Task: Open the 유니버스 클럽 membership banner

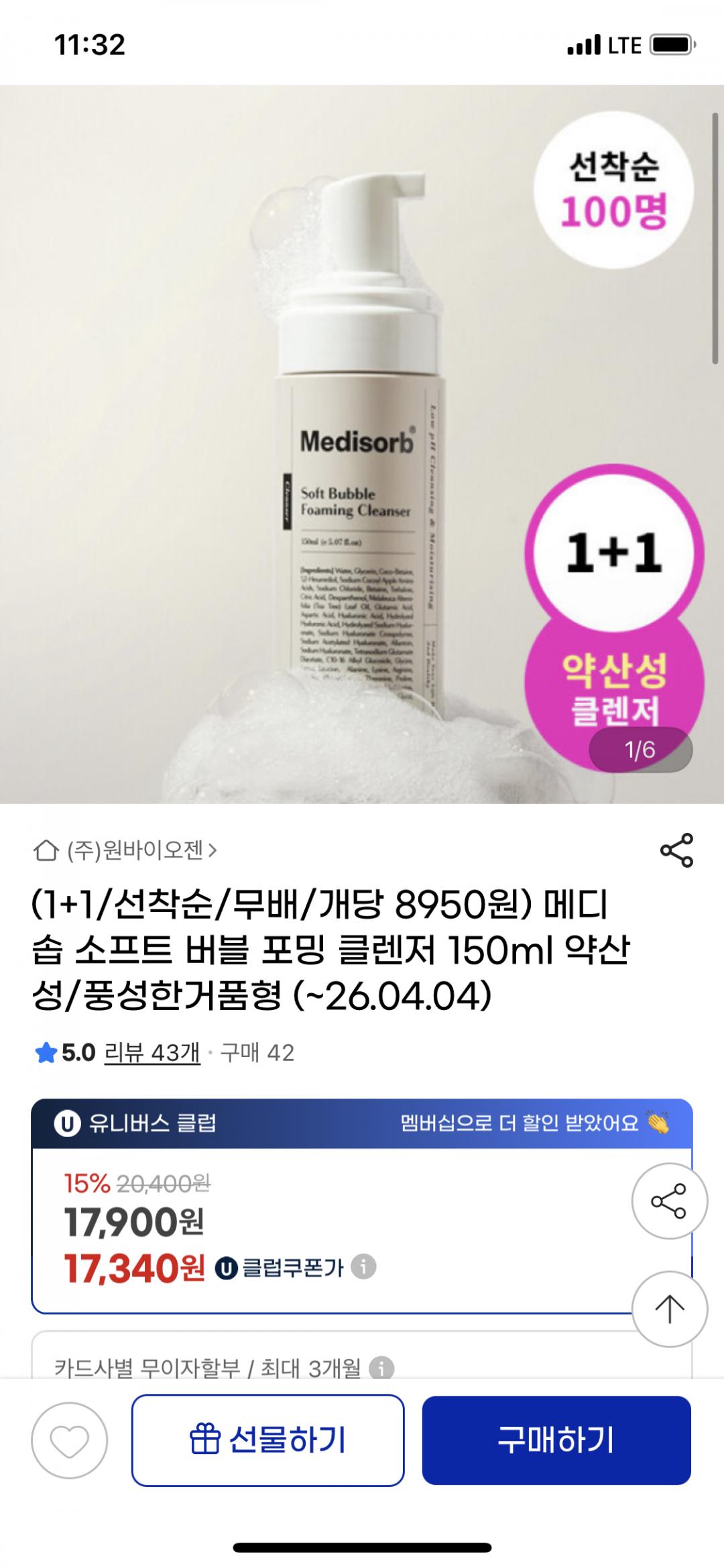Action: point(362,1123)
